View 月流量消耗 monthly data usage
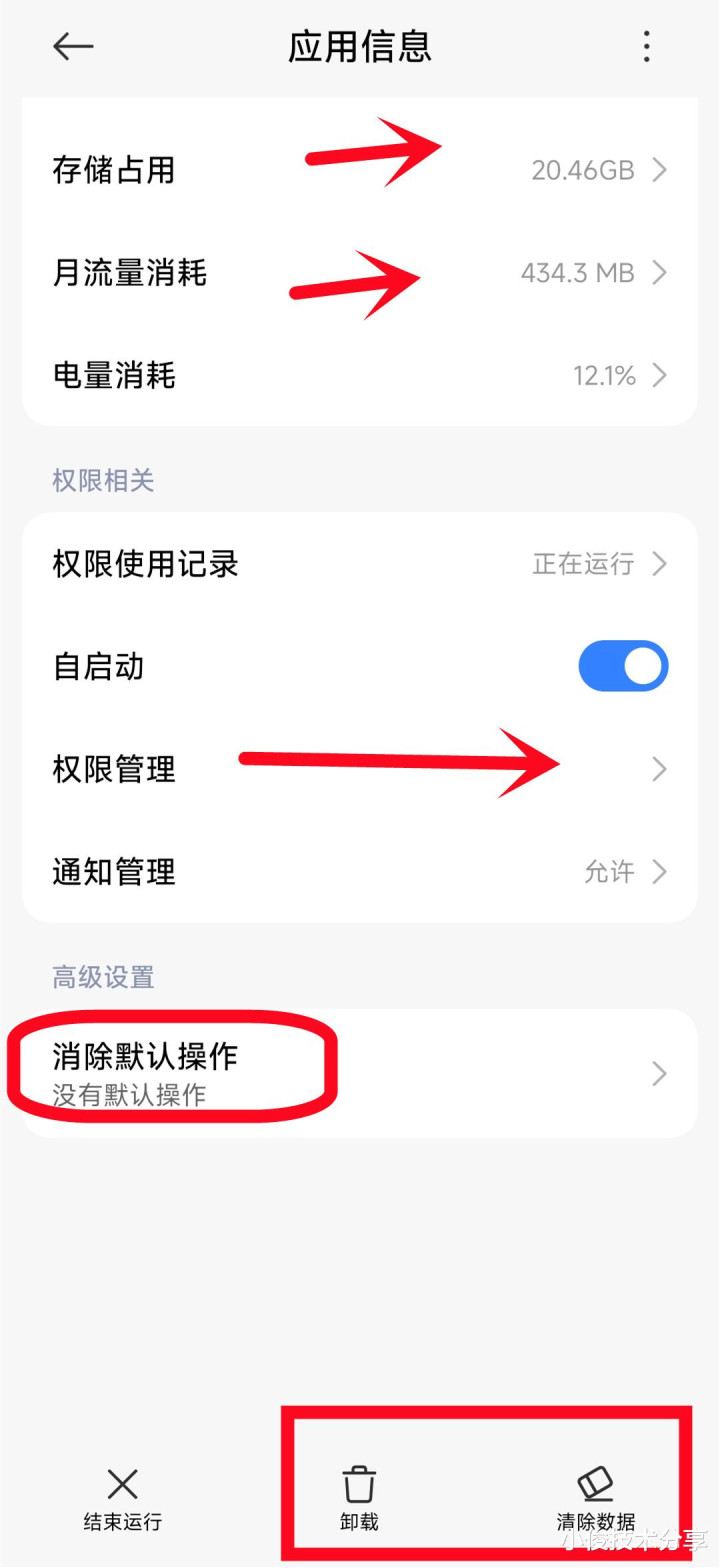The width and height of the screenshot is (720, 1568). (360, 272)
